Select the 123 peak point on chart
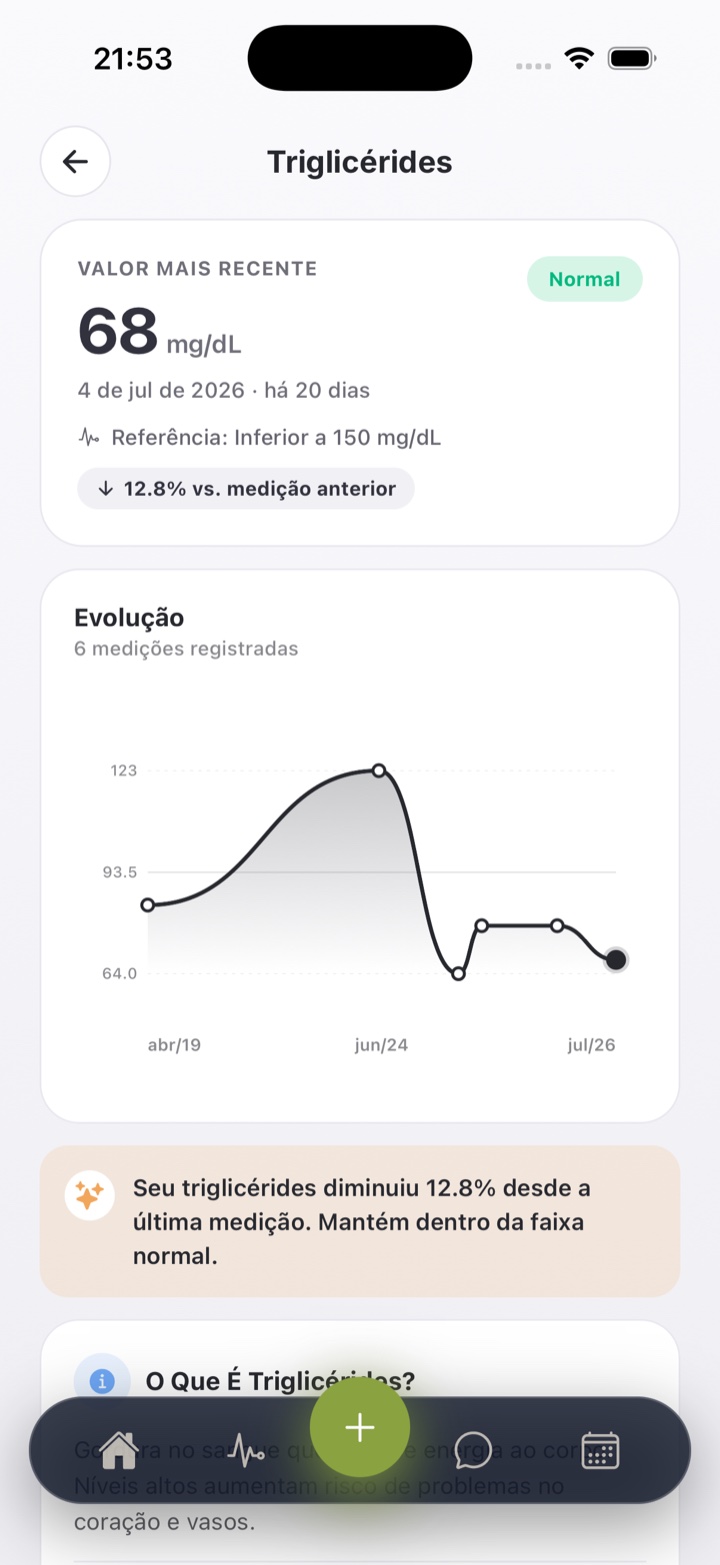 [379, 770]
